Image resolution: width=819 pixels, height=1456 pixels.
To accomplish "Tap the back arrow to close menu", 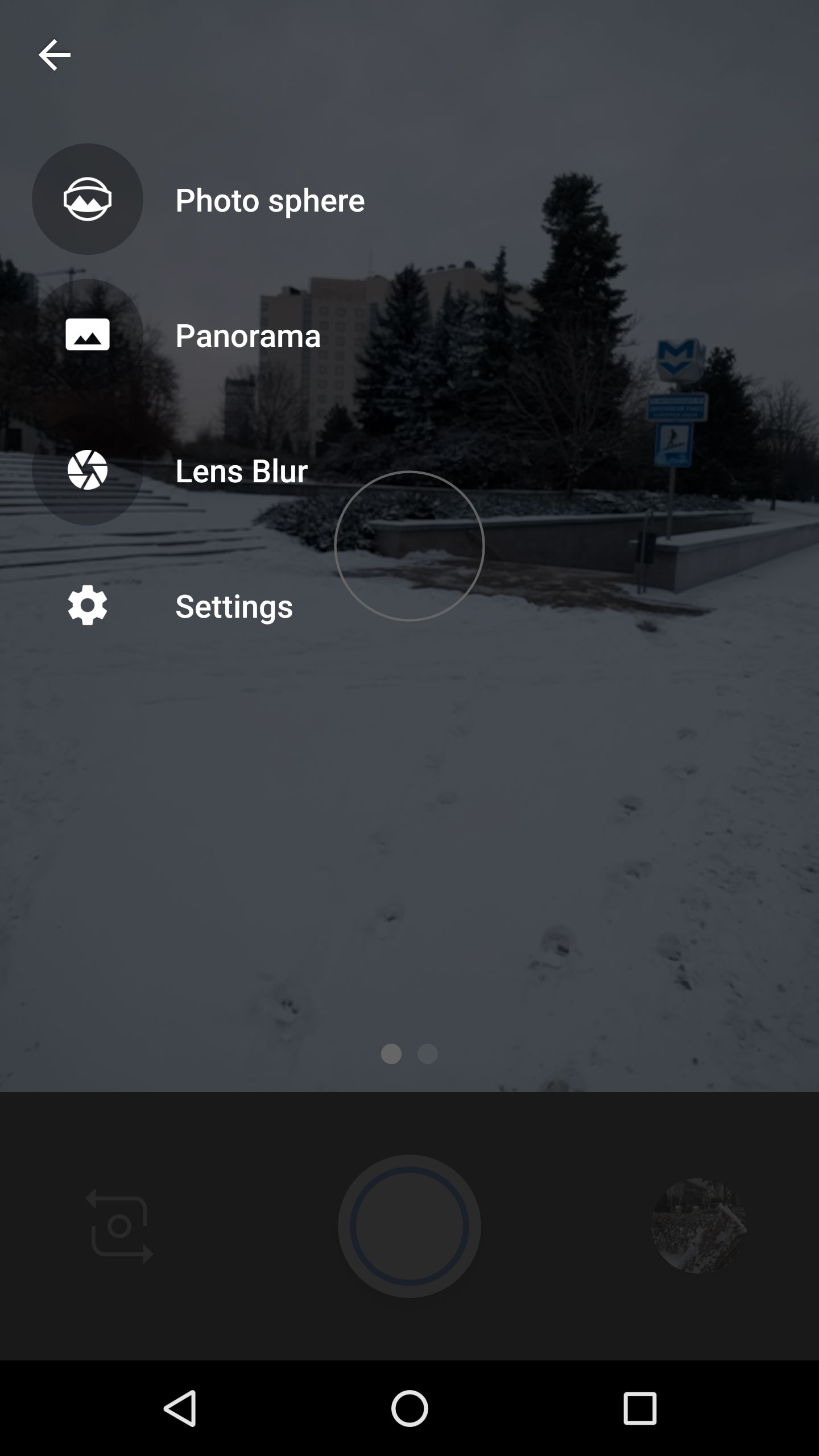I will click(55, 55).
